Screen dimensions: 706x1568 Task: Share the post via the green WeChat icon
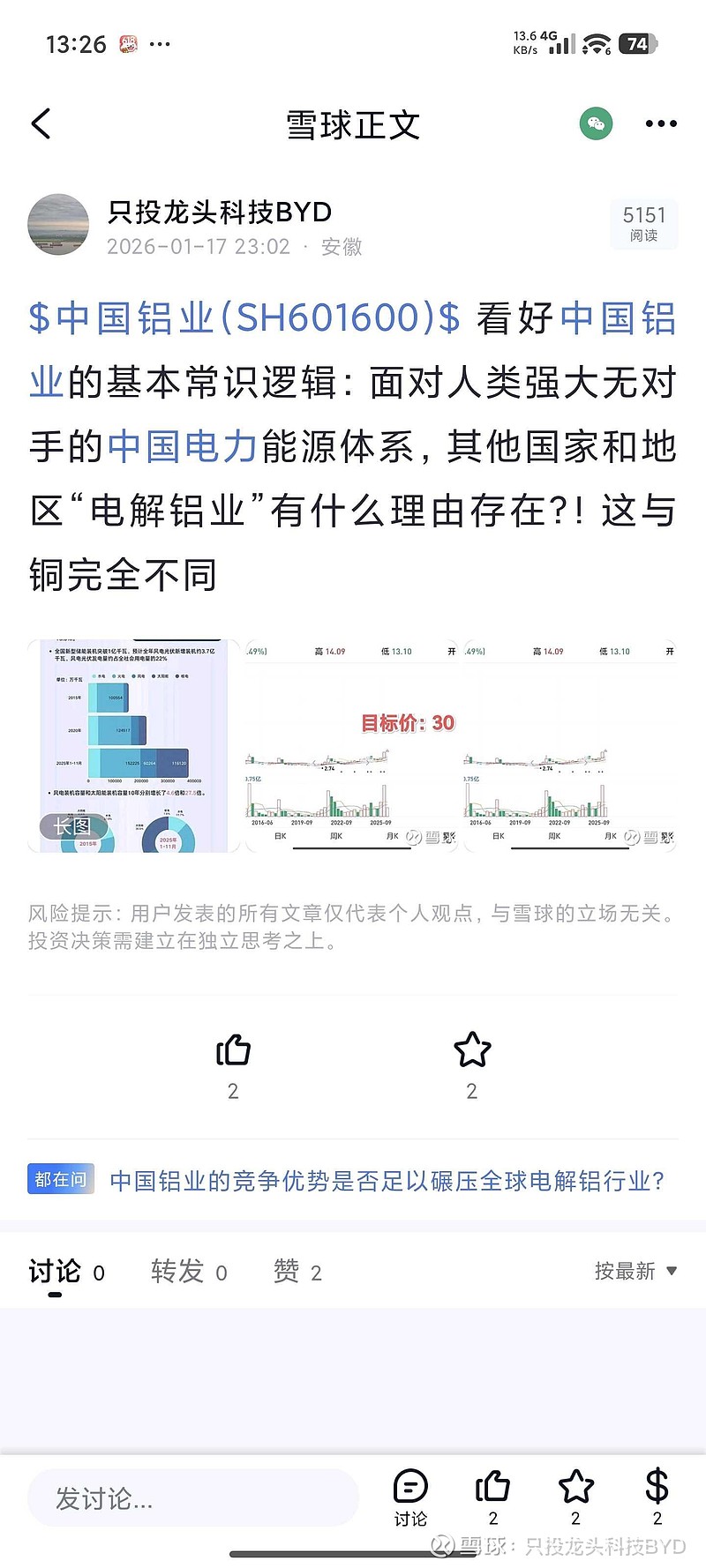point(597,123)
